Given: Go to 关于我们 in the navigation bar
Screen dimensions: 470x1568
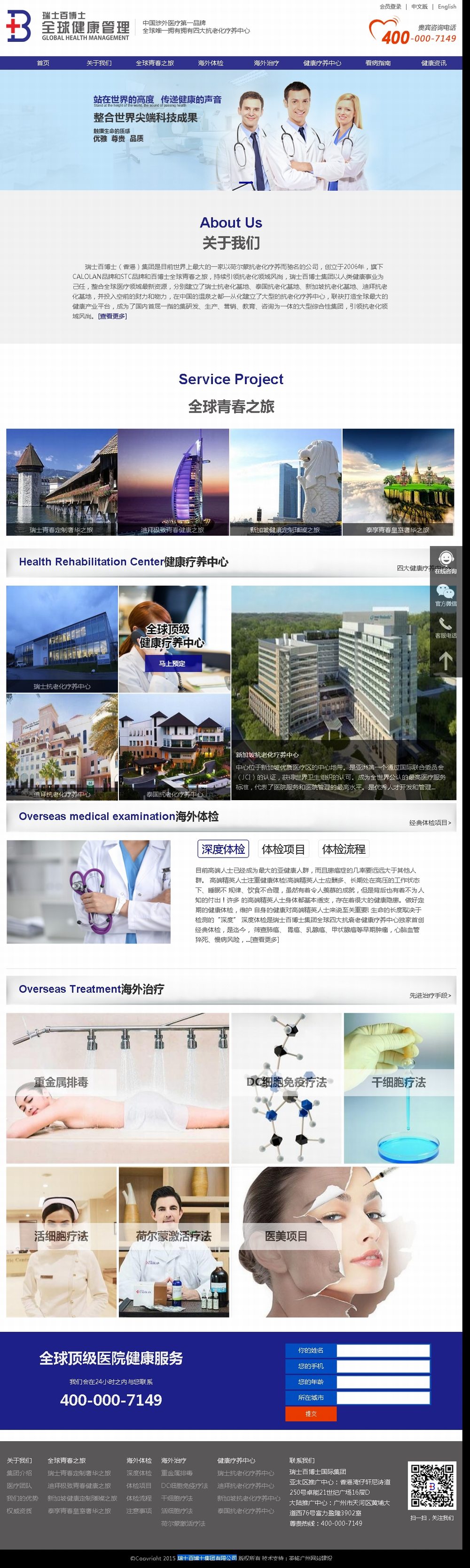Looking at the screenshot, I should pos(99,63).
